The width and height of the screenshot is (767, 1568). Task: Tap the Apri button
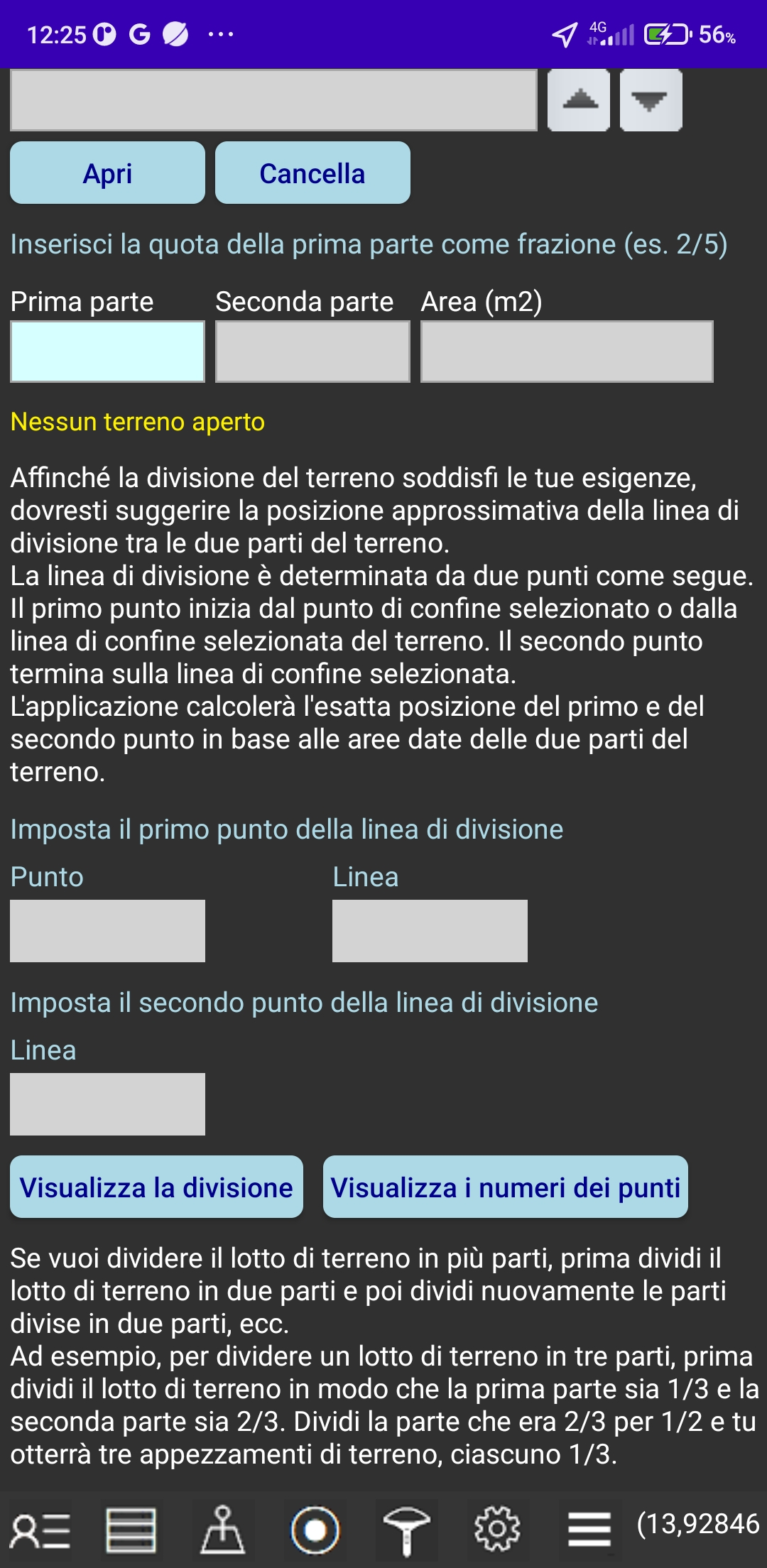pyautogui.click(x=107, y=173)
